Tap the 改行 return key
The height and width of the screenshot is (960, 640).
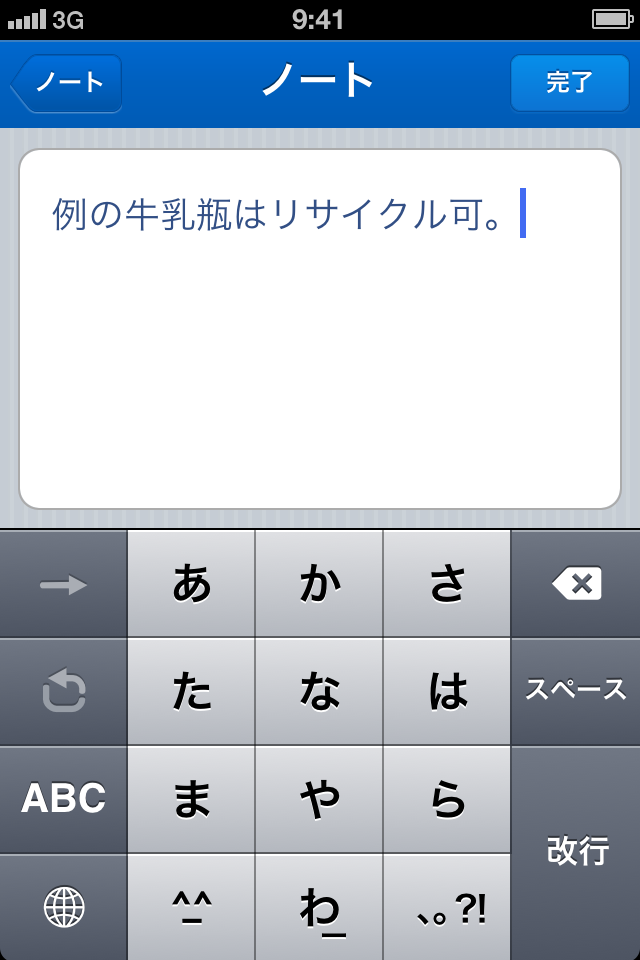click(x=576, y=852)
